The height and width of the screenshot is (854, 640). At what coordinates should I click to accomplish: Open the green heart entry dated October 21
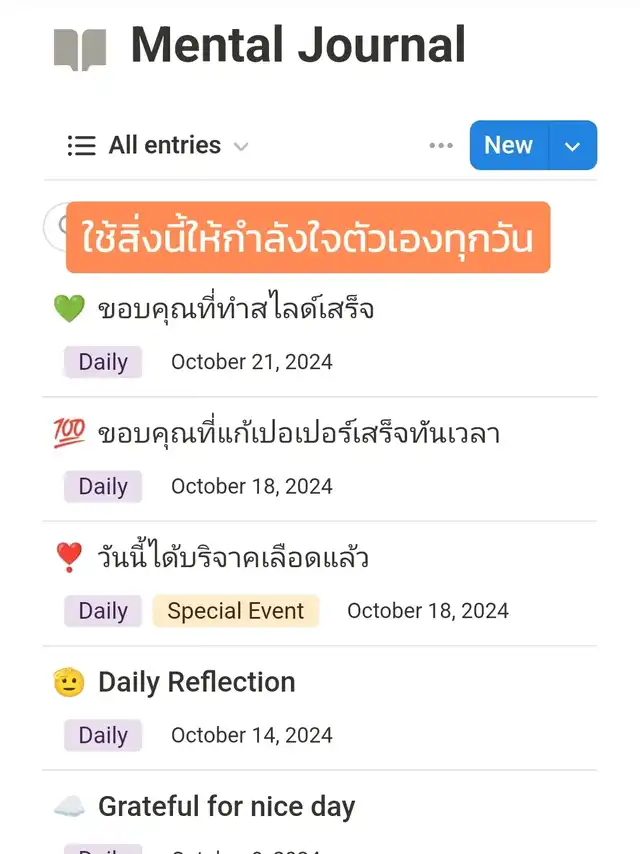tap(236, 310)
